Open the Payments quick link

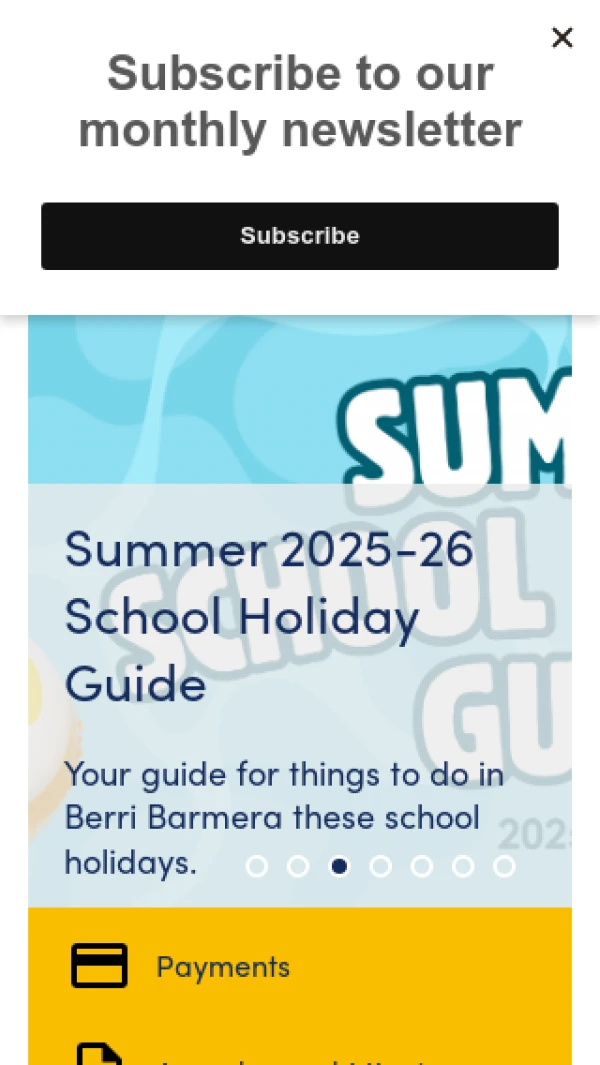[222, 967]
